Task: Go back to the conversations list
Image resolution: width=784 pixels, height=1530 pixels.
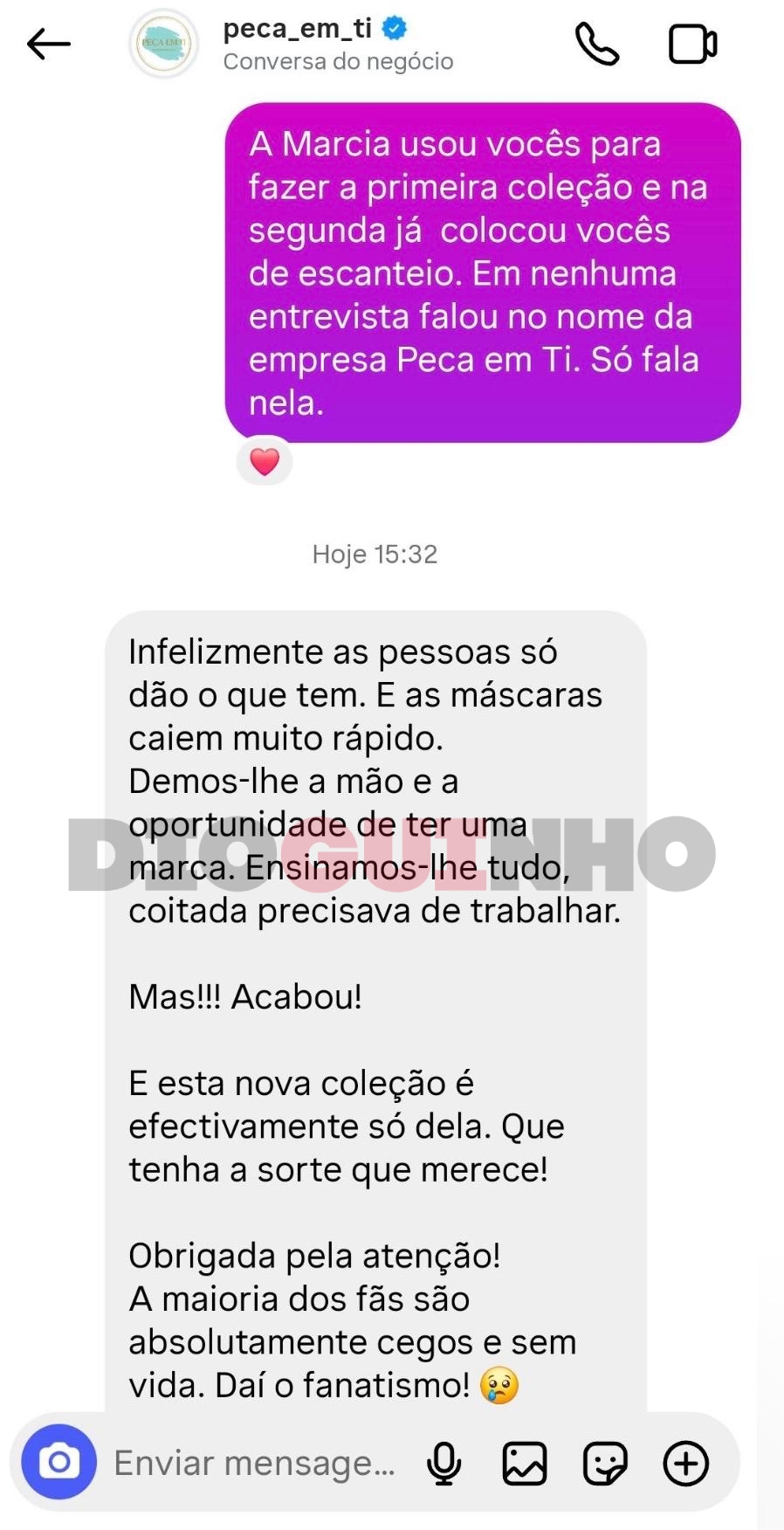Action: tap(48, 44)
